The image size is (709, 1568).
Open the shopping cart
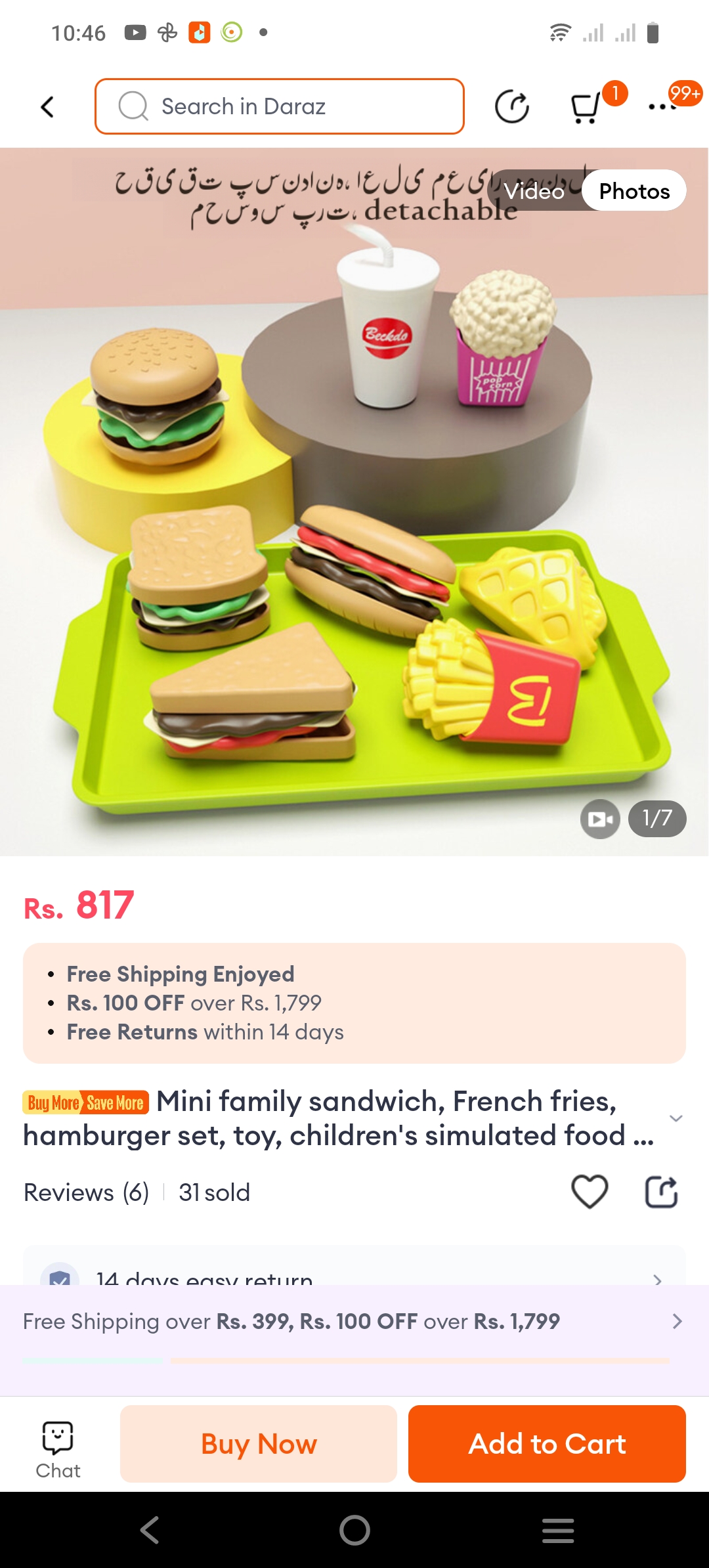click(586, 107)
